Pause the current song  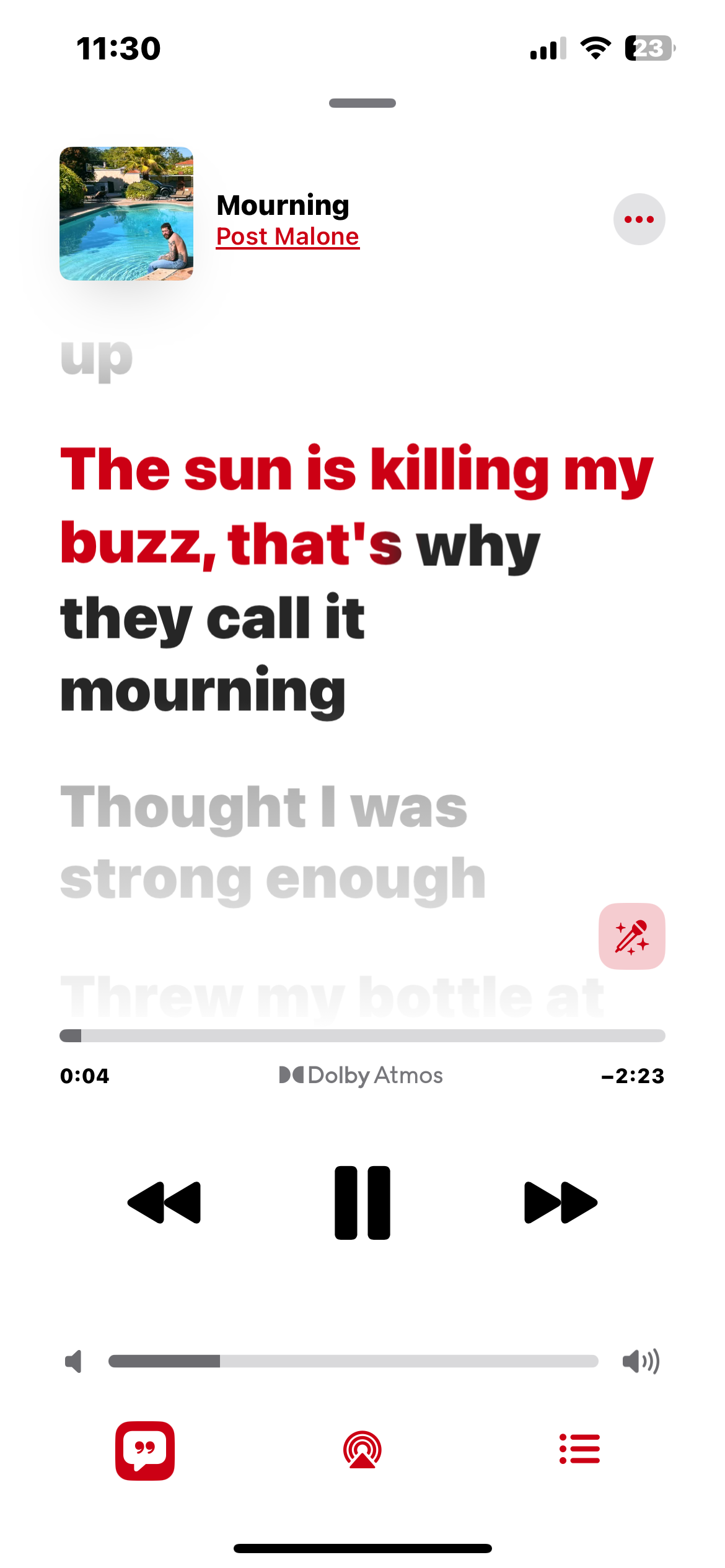[x=362, y=1202]
